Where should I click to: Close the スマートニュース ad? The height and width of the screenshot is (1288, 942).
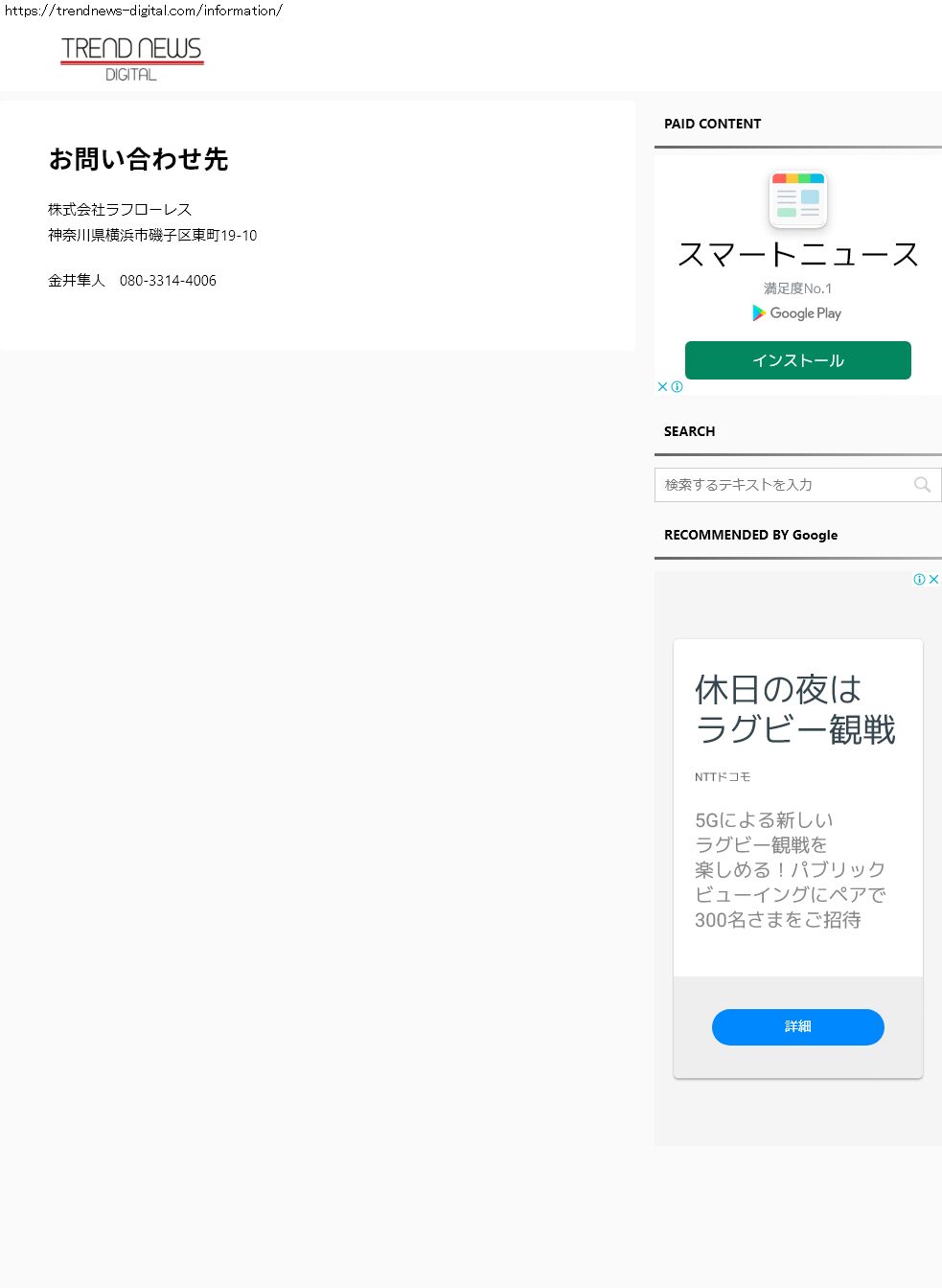[662, 387]
